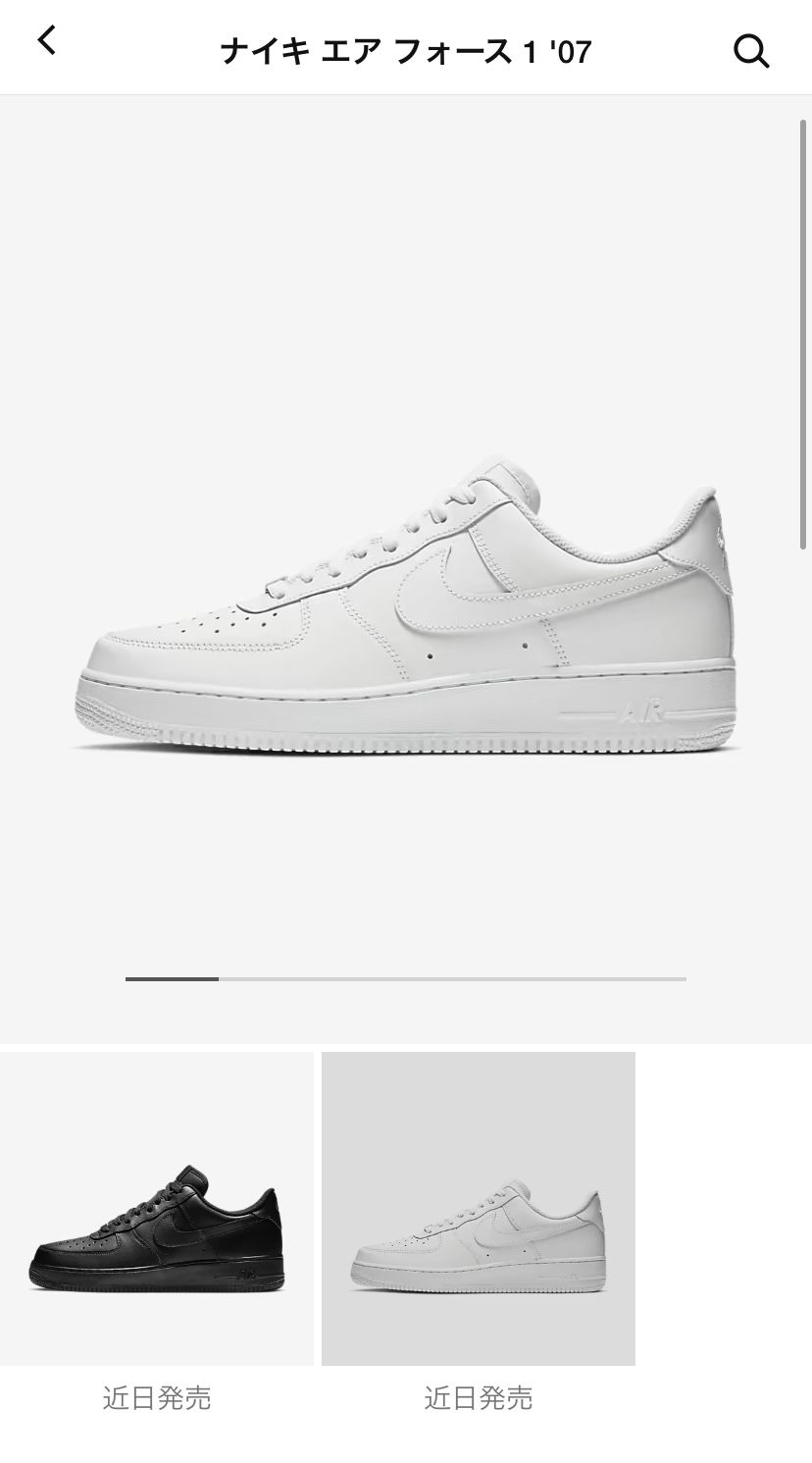The height and width of the screenshot is (1463, 812).
Task: Open the large white sneaker product image
Action: (406, 608)
